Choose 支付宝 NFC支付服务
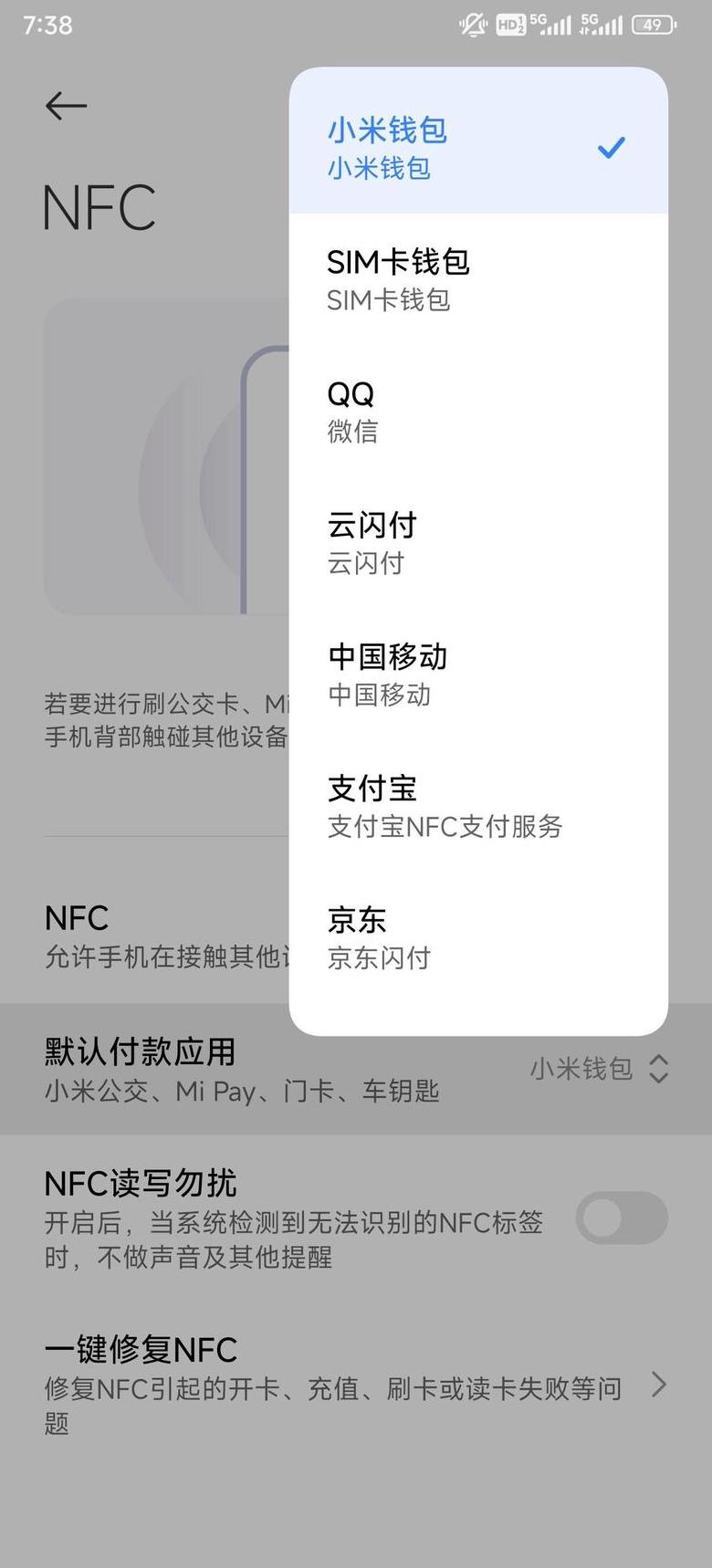Viewport: 712px width, 1568px height. (477, 806)
